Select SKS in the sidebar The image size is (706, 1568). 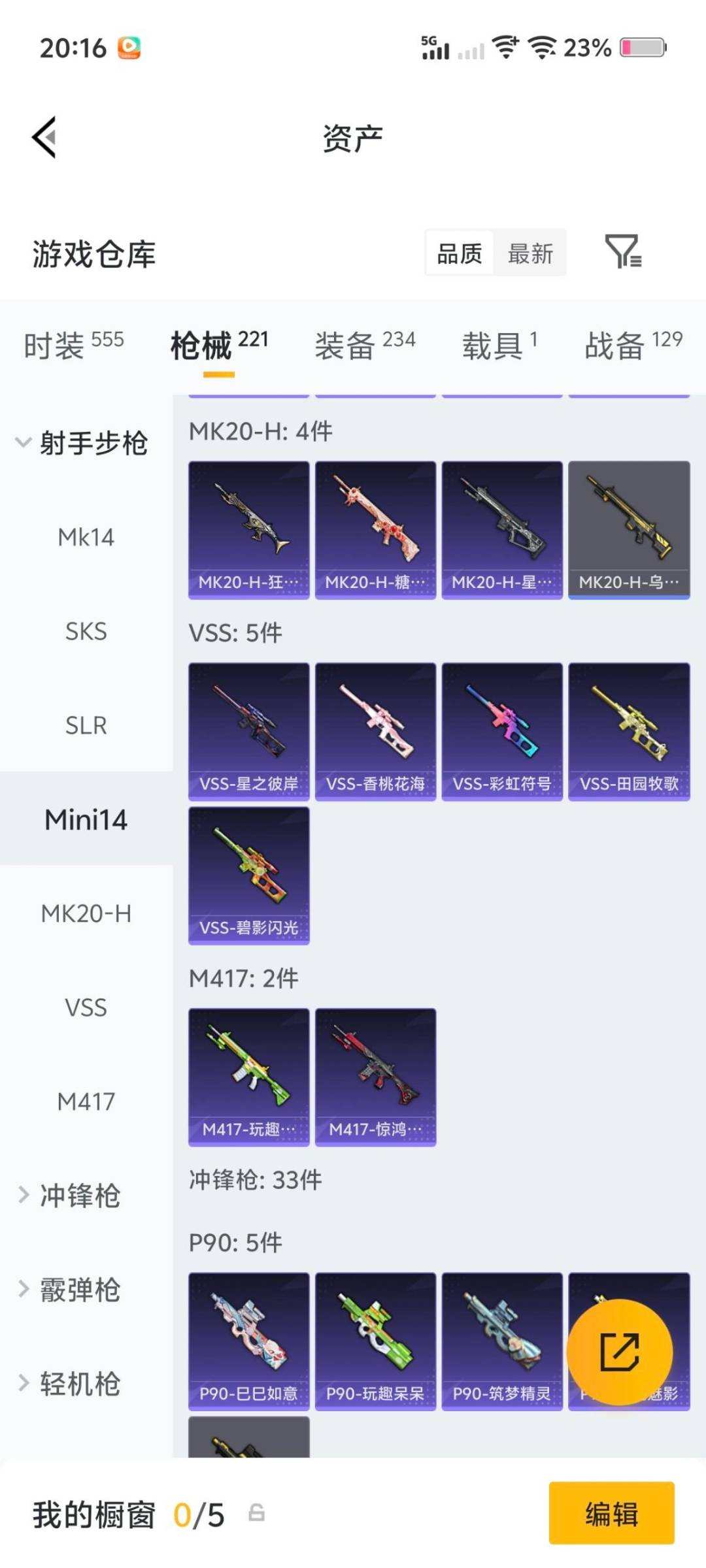(x=86, y=632)
